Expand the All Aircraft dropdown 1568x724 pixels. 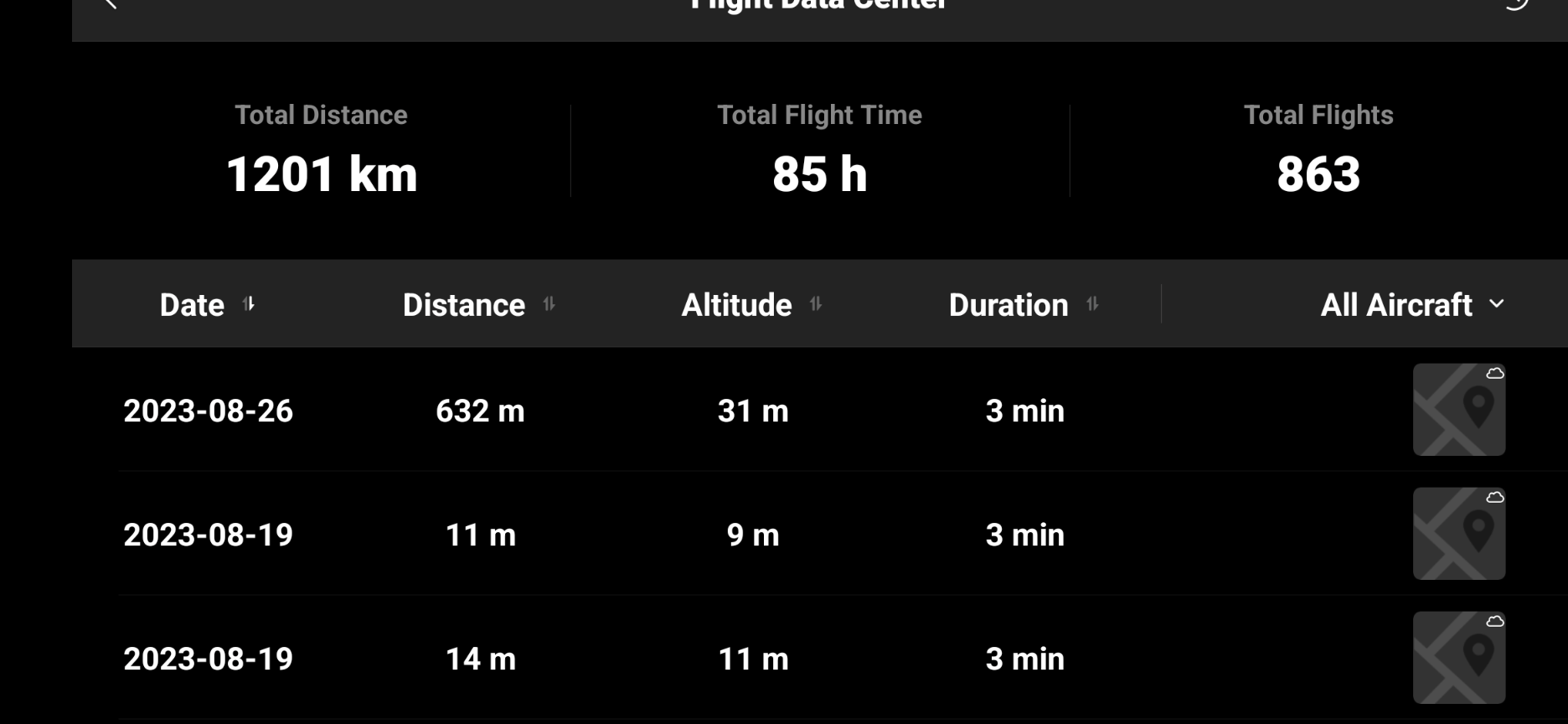1412,305
